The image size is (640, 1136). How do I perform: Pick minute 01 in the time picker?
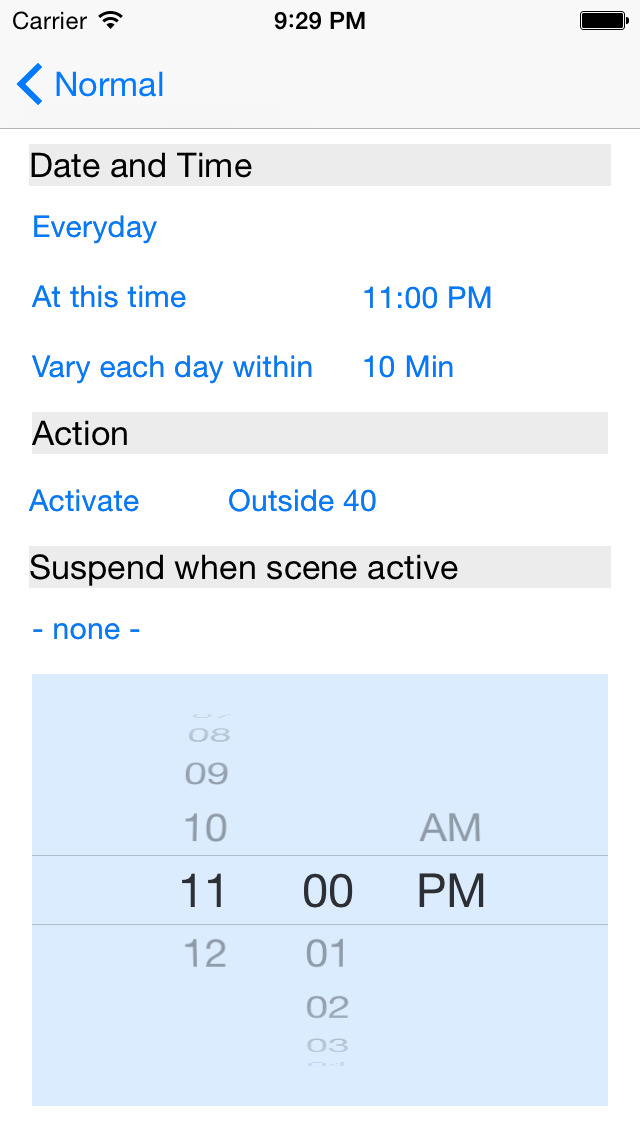click(327, 953)
